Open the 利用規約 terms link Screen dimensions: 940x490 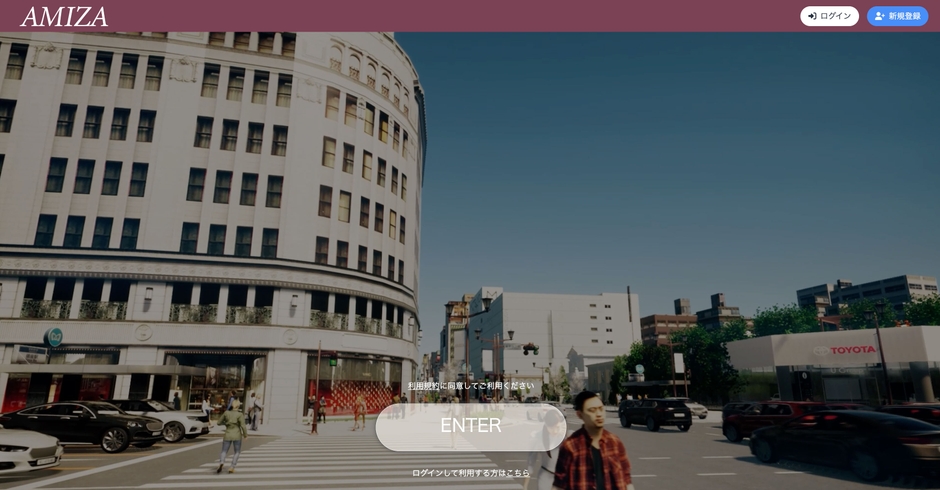pyautogui.click(x=423, y=386)
